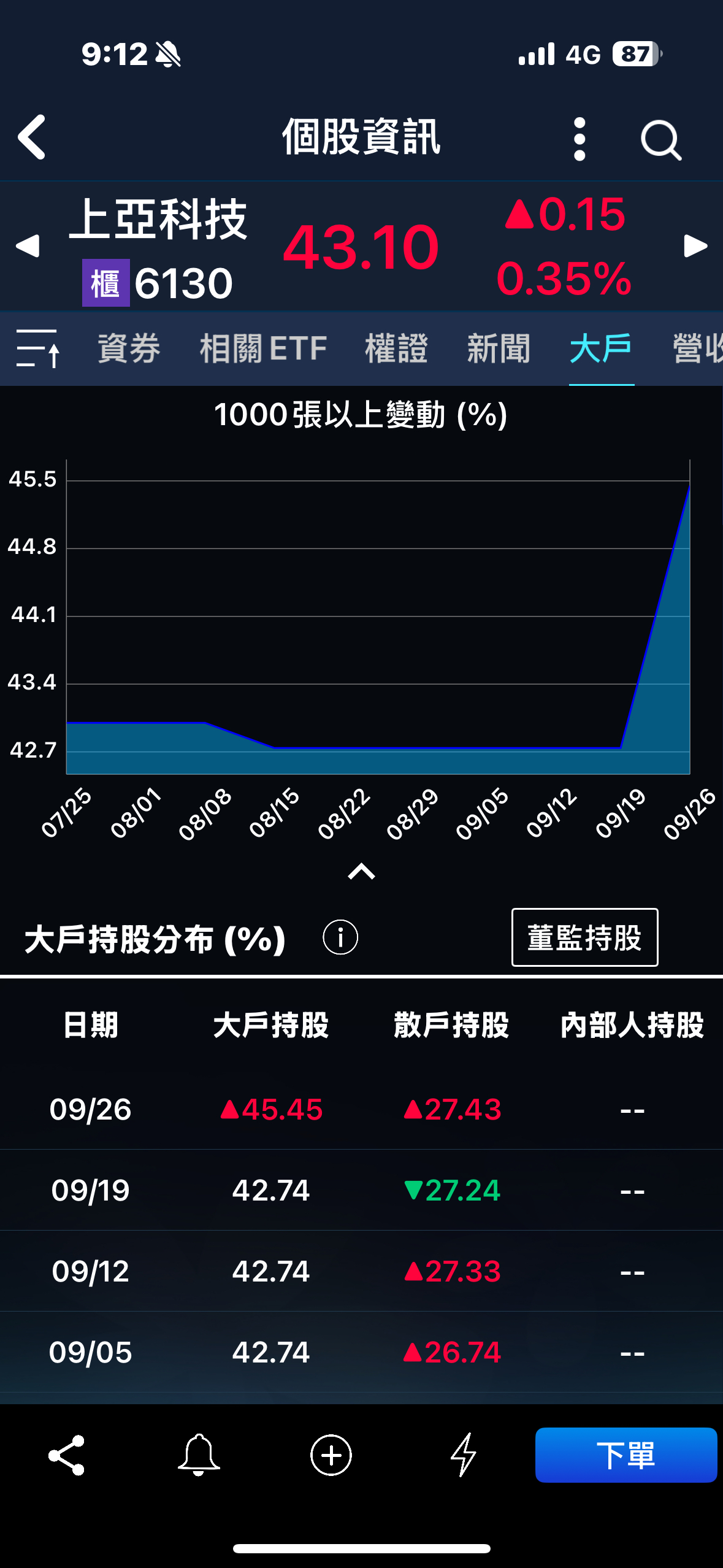Place an order with 下單
Image resolution: width=723 pixels, height=1568 pixels.
(x=625, y=1455)
